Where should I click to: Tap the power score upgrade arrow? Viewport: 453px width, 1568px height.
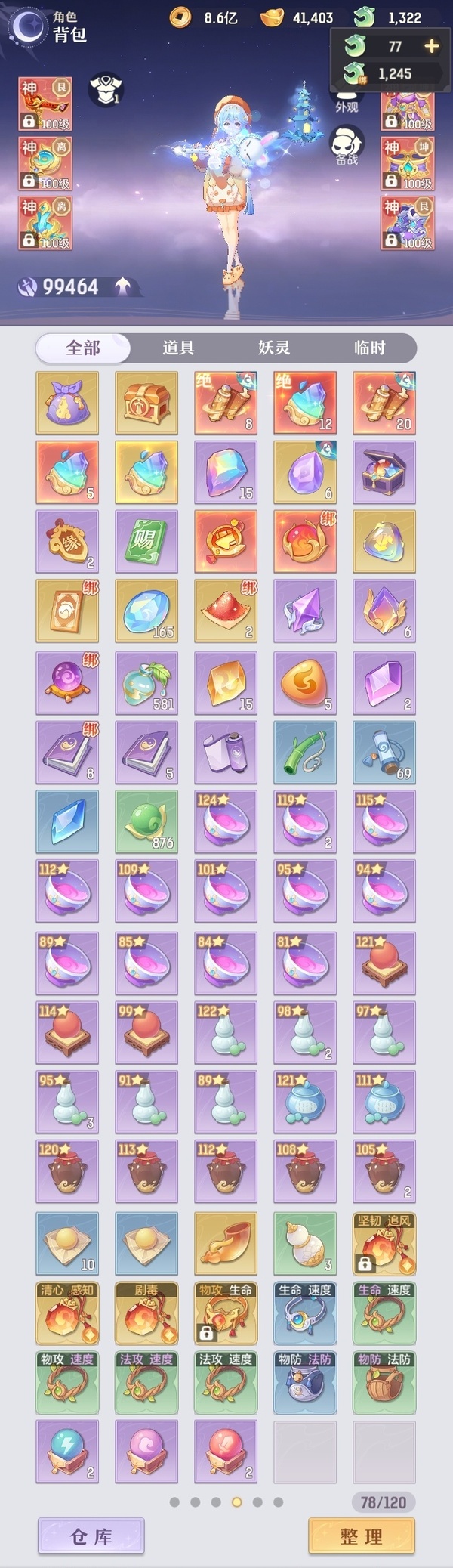click(123, 286)
